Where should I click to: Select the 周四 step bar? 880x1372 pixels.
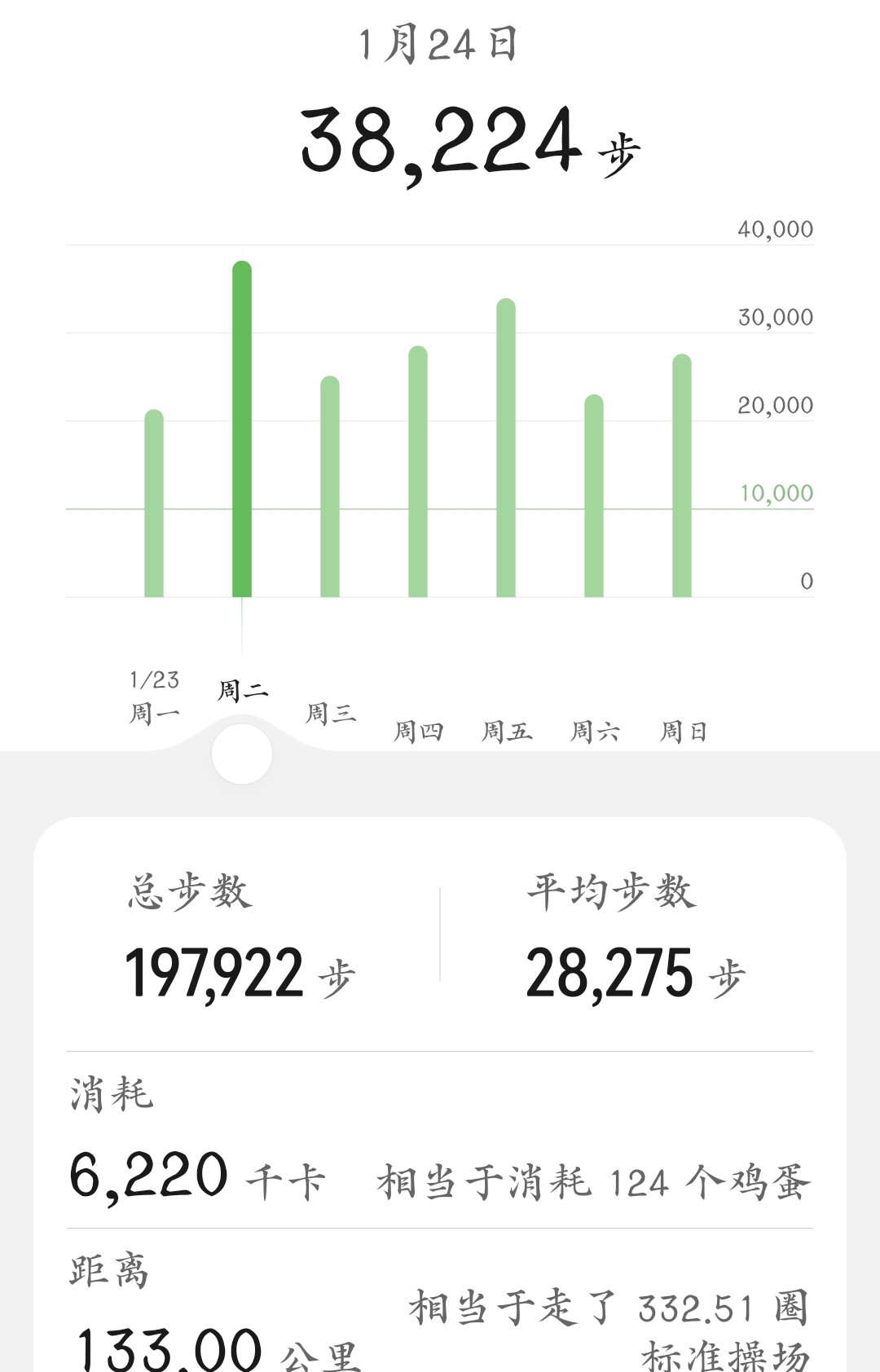click(x=418, y=473)
